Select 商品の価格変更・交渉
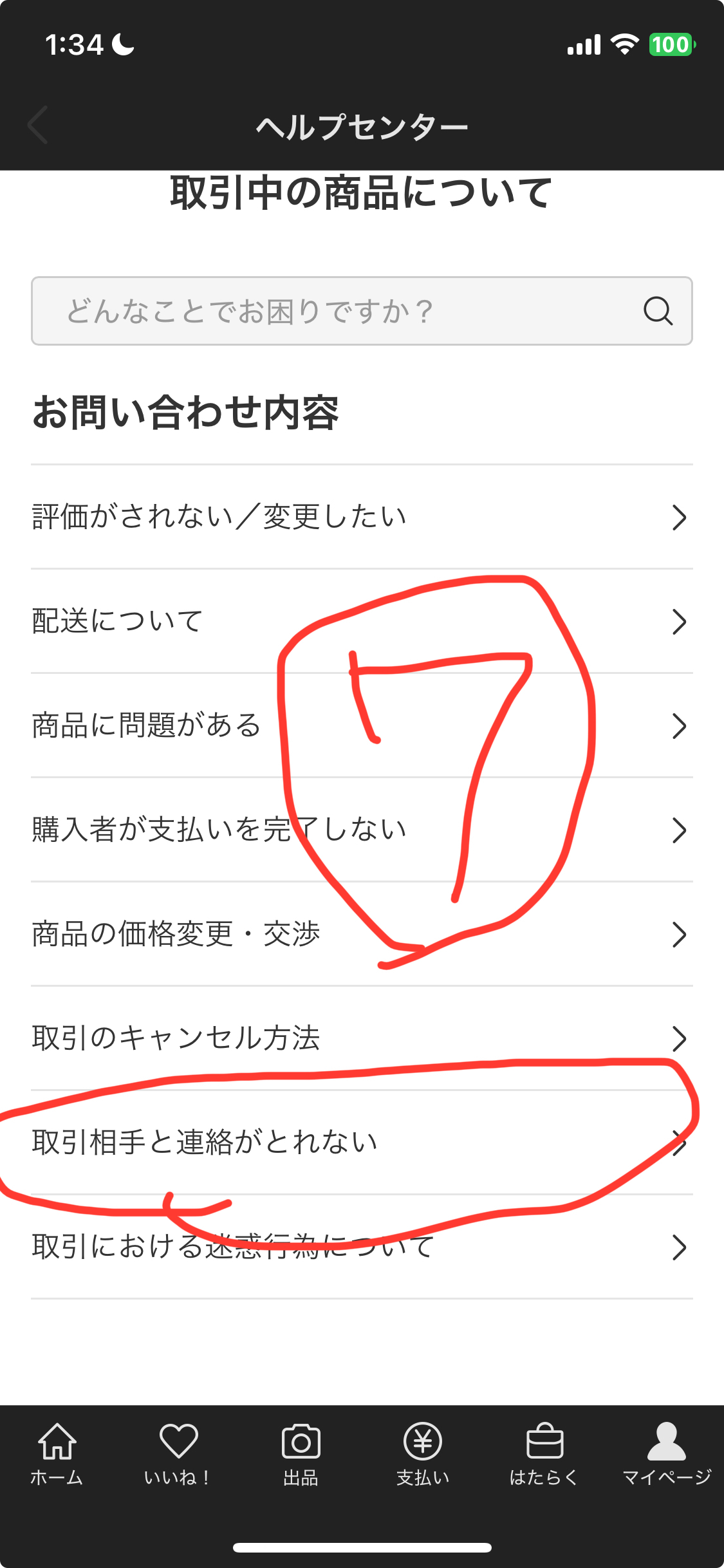The image size is (724, 1568). point(360,934)
